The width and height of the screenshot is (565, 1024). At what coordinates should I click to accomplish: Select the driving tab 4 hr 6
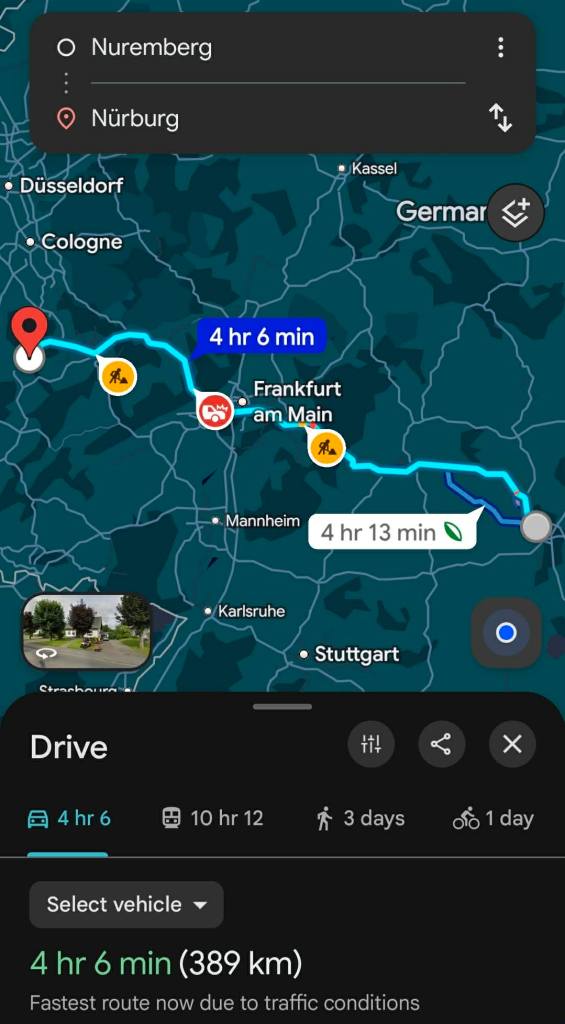tap(69, 818)
